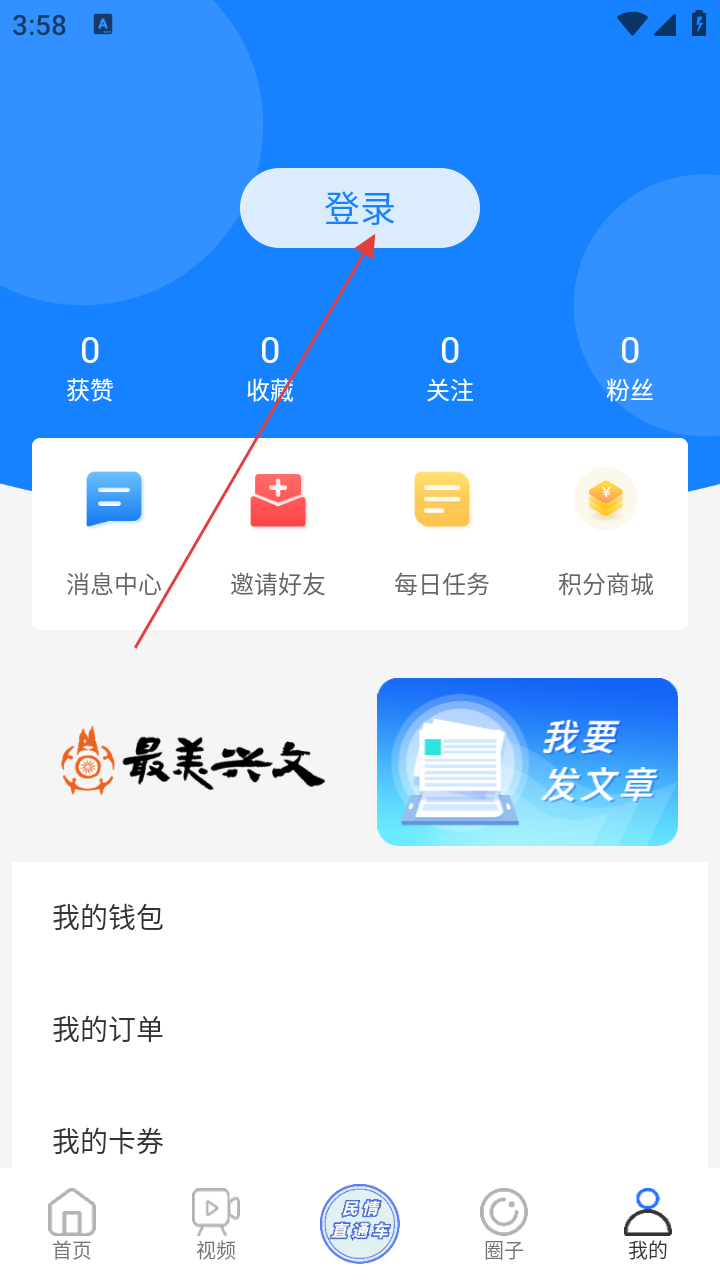Switch to the 首页 home tab
This screenshot has height=1280, width=720.
click(72, 1224)
